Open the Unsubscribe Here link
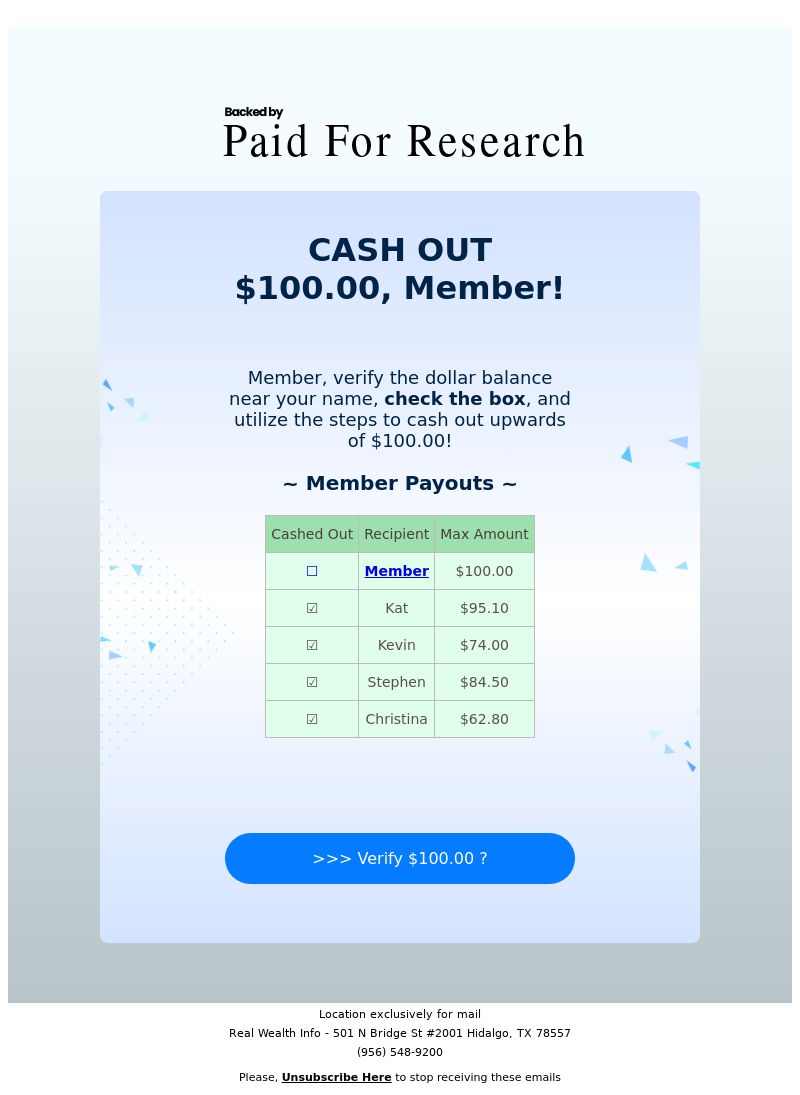 coord(336,1077)
